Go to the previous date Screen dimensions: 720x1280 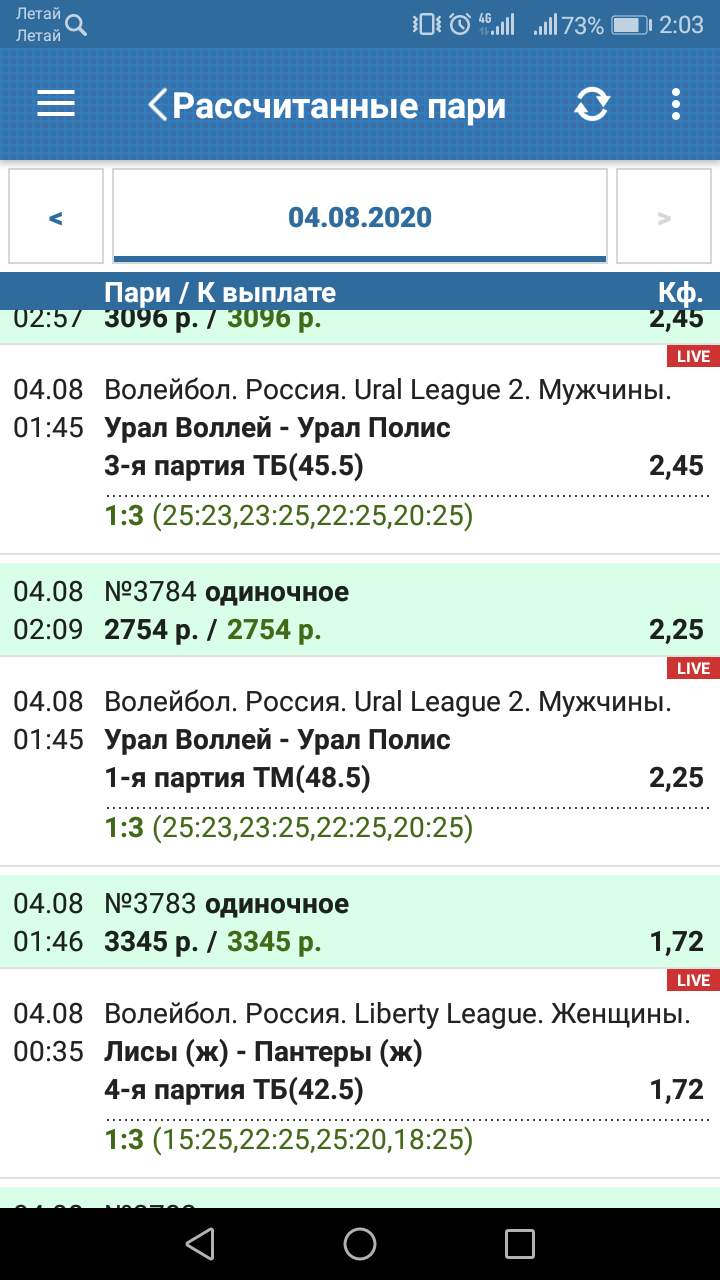pos(56,217)
